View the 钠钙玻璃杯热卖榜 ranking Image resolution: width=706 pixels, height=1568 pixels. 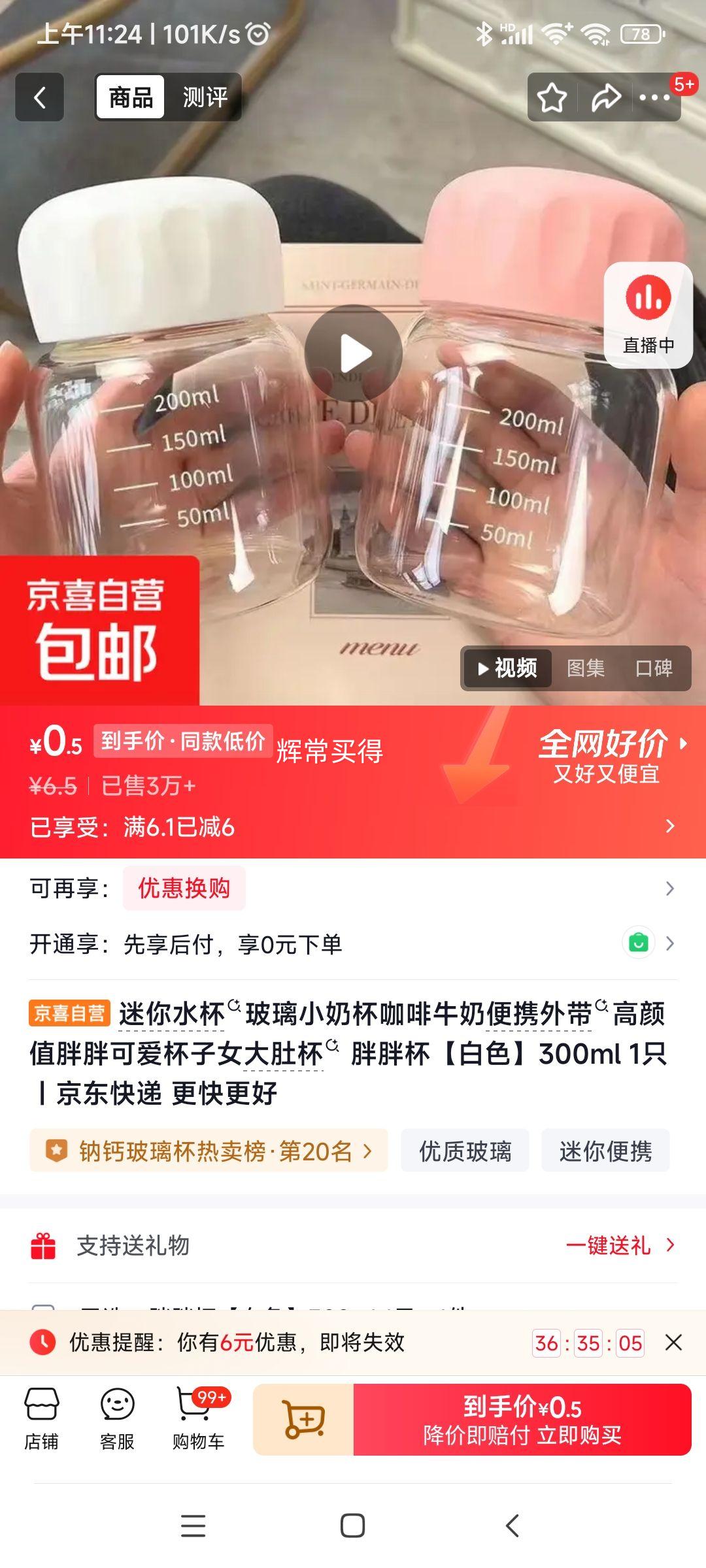click(209, 1151)
